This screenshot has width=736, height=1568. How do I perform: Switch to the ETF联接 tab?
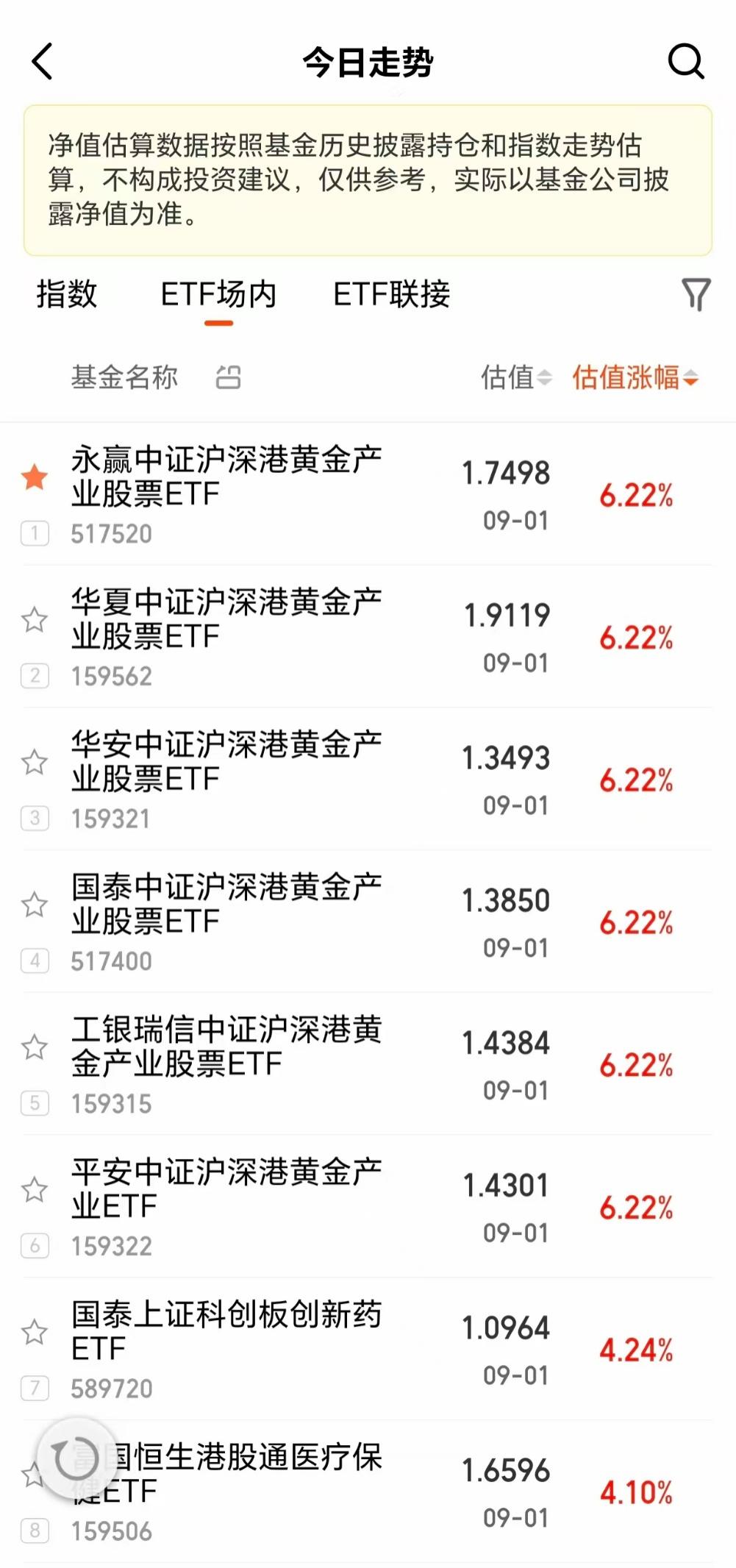[x=392, y=293]
